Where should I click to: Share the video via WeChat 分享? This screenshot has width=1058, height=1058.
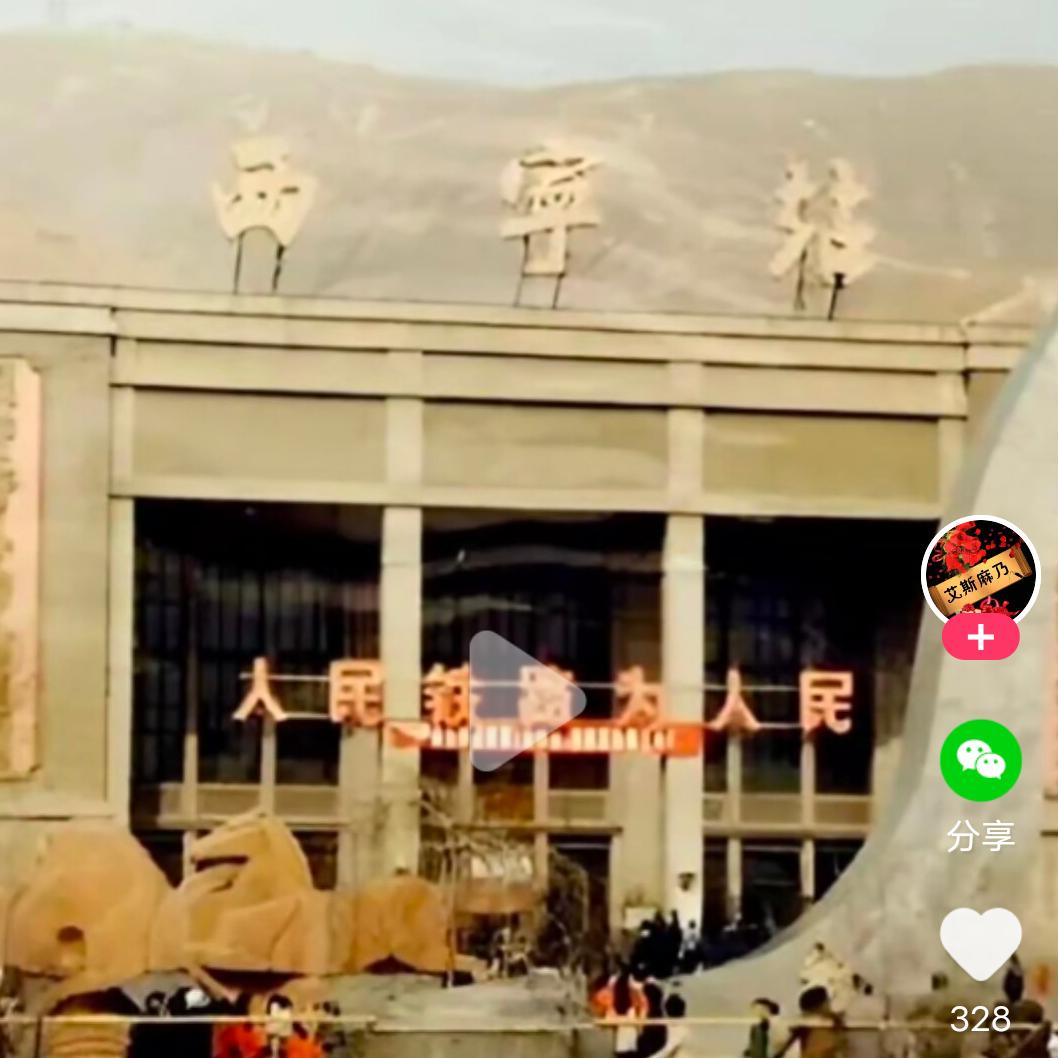(x=980, y=760)
